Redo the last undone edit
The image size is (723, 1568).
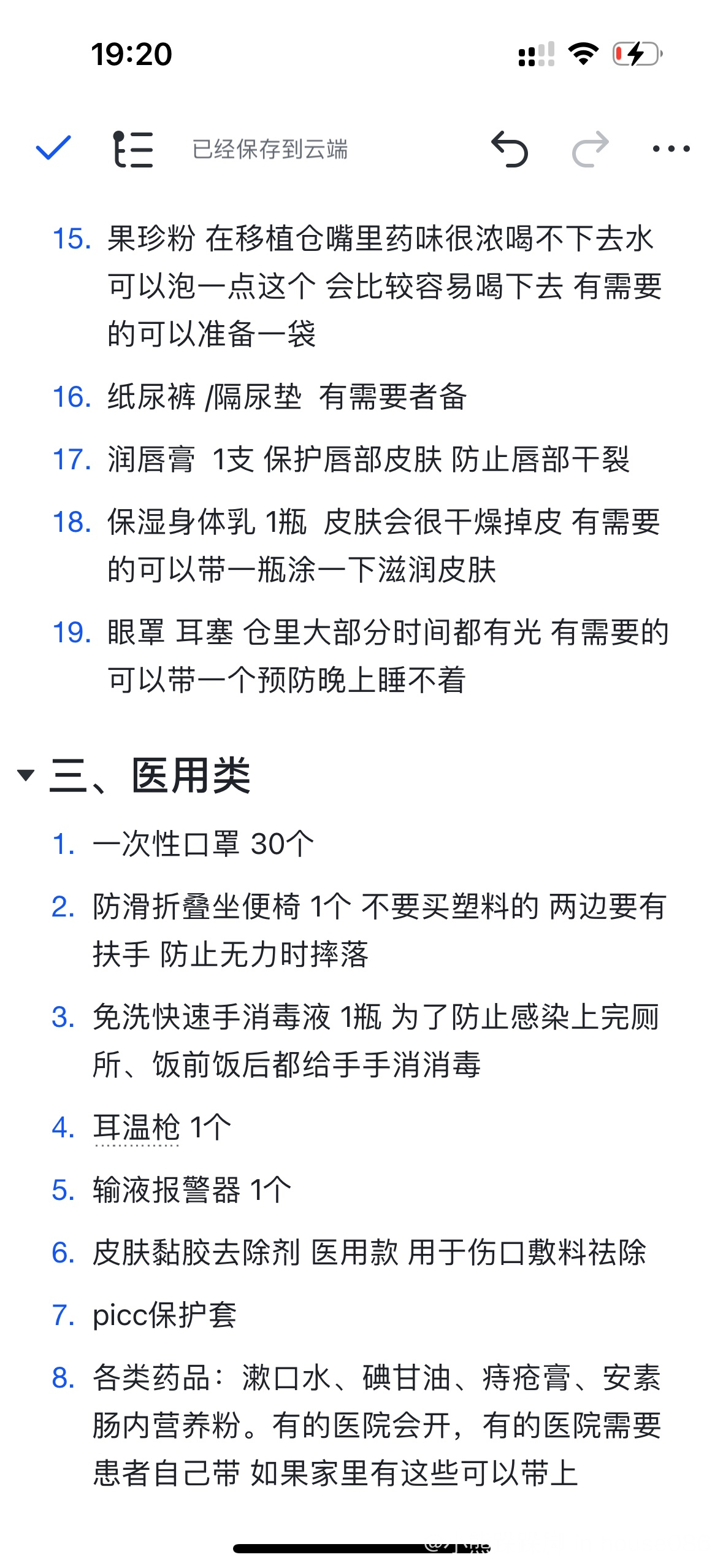tap(590, 149)
